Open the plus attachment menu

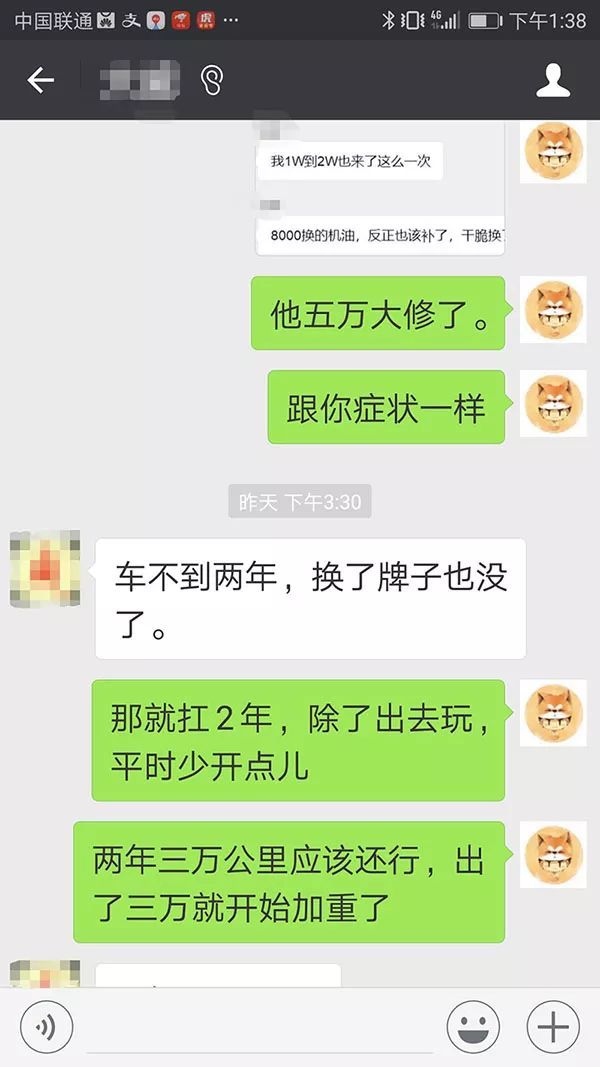click(552, 1026)
